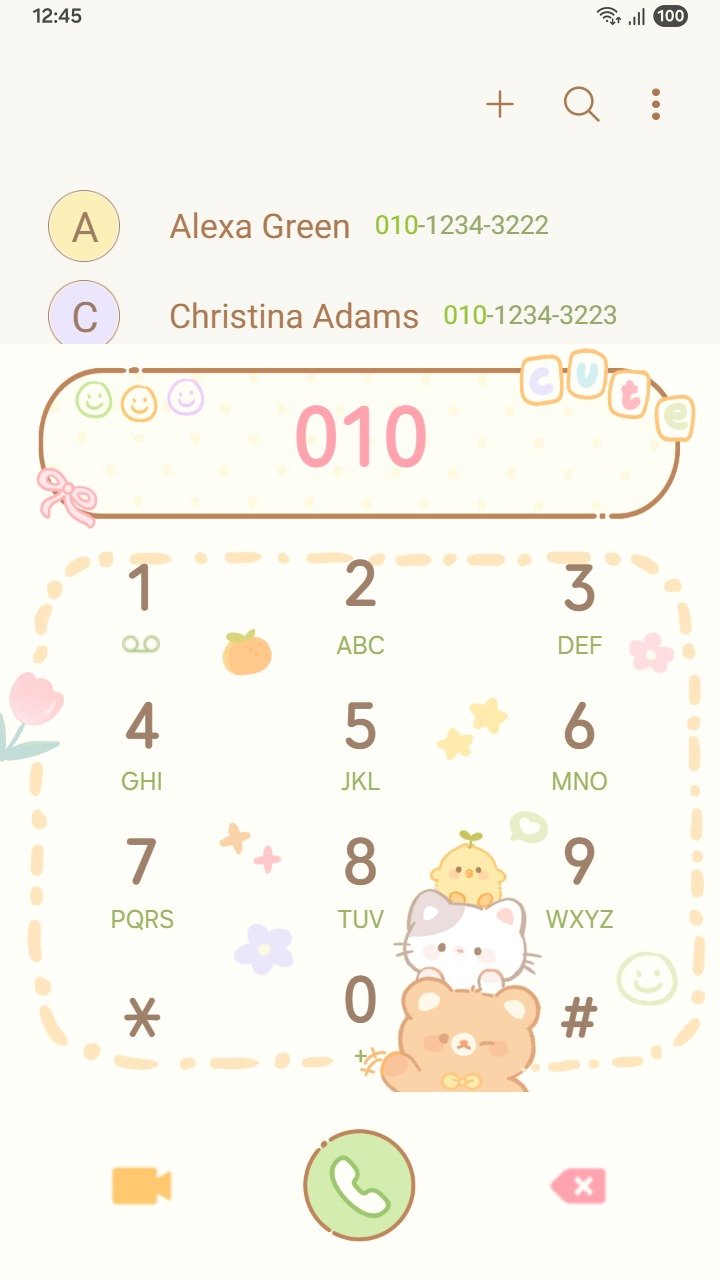Dial digit 5 JKL key
The height and width of the screenshot is (1280, 720).
(360, 744)
